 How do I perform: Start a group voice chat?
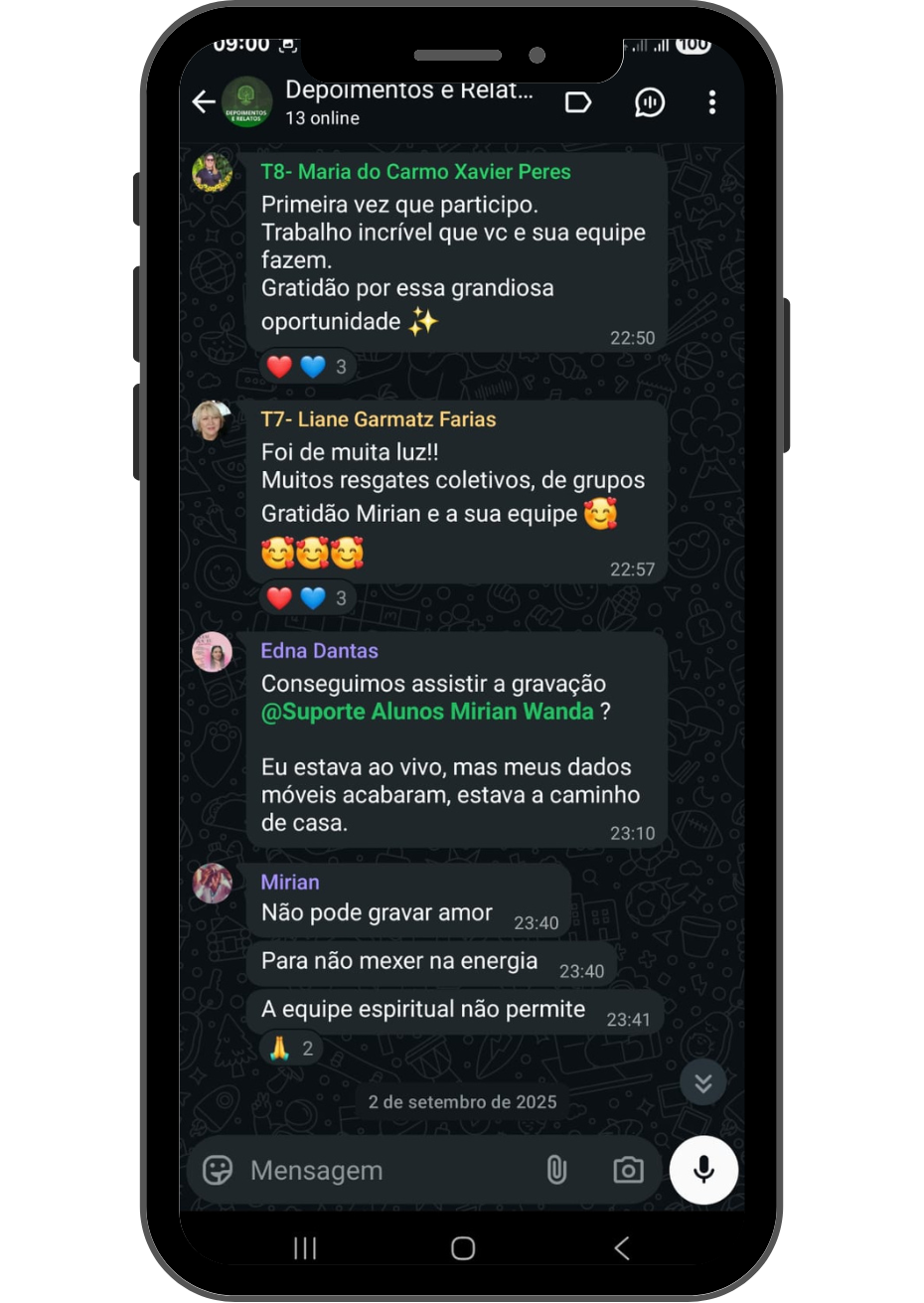click(650, 102)
